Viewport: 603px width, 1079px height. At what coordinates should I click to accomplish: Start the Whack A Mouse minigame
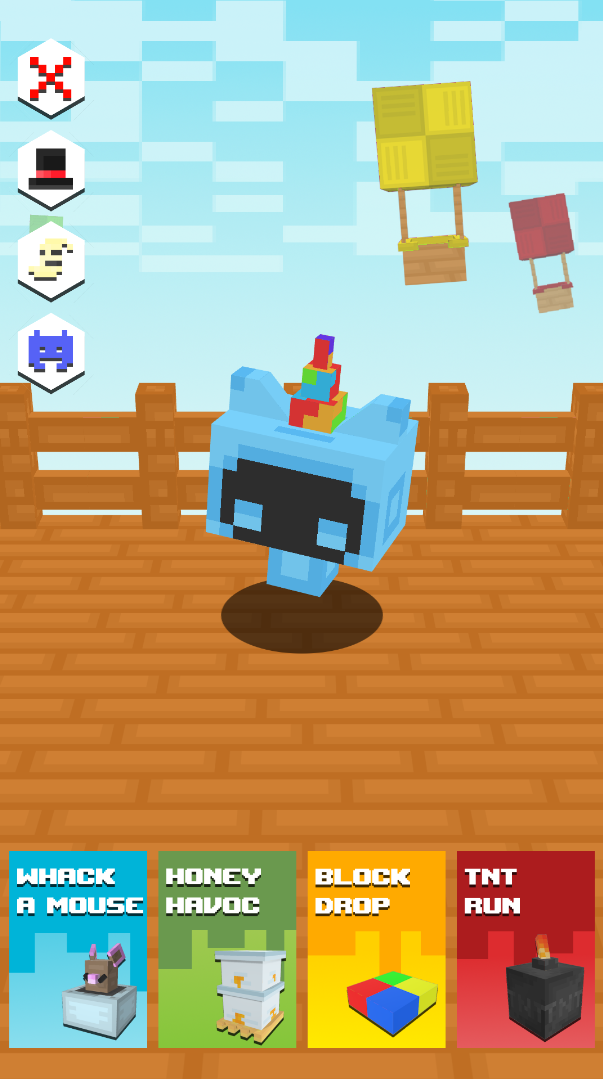click(x=78, y=949)
